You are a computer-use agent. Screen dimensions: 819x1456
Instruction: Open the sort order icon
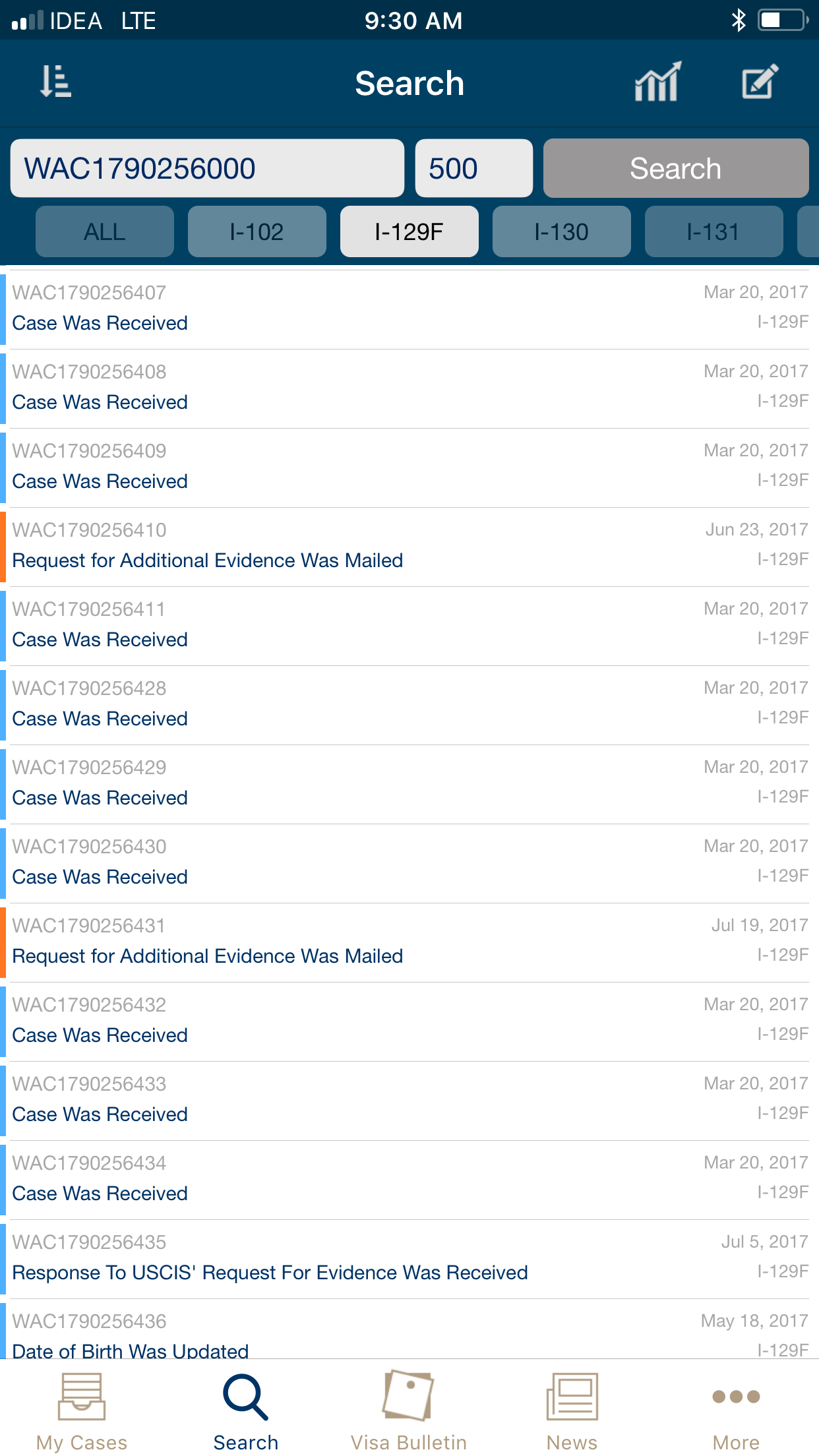(x=56, y=82)
